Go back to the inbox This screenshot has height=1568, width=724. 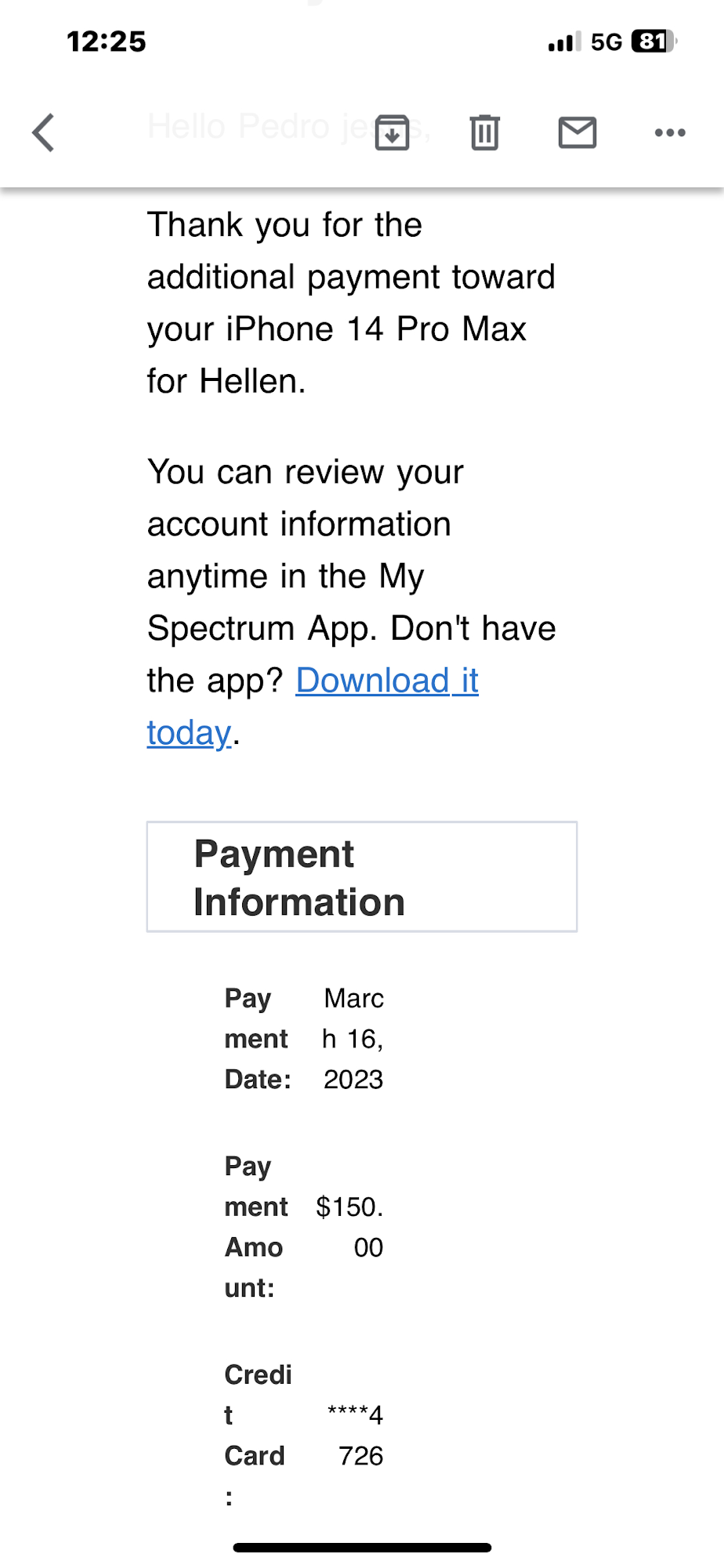44,132
